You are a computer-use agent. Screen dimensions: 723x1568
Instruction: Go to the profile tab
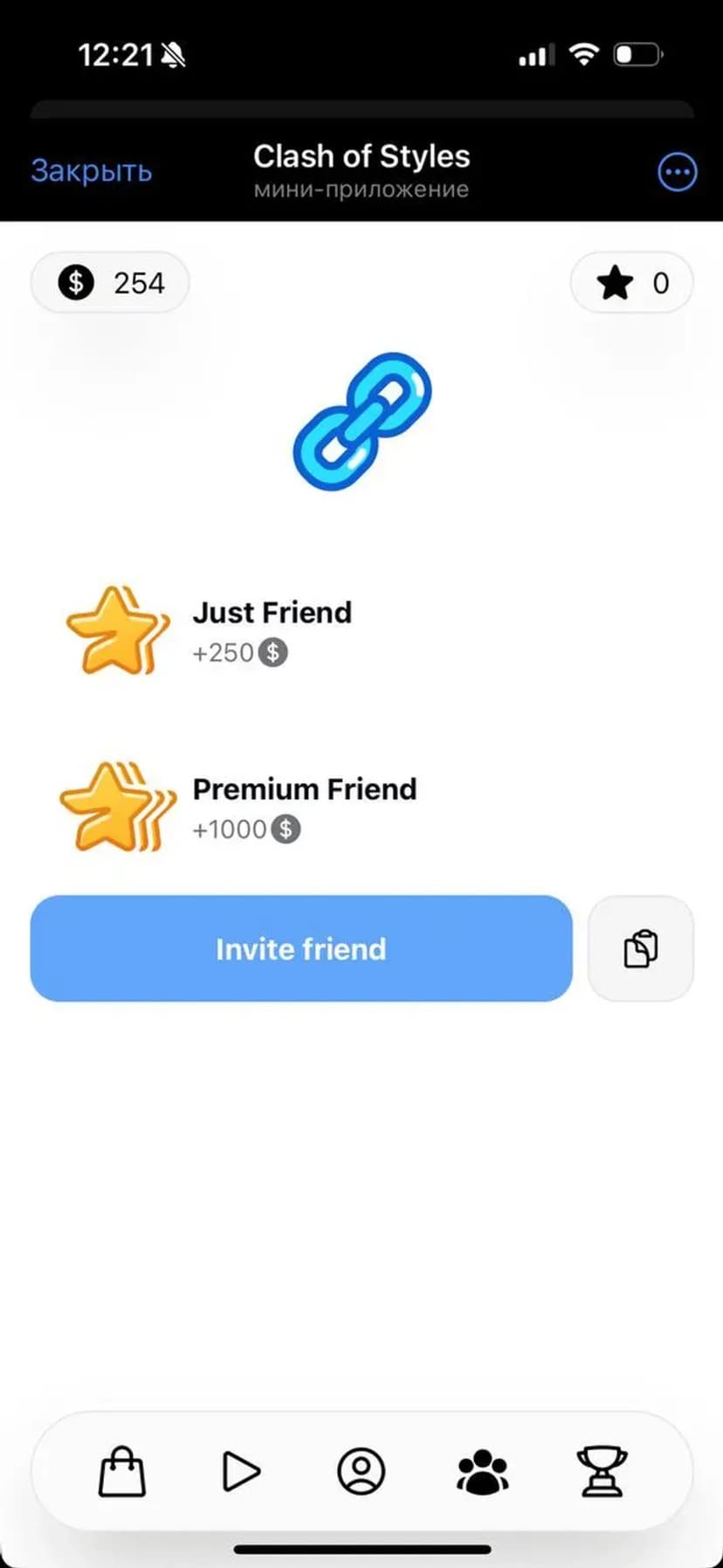tap(361, 1471)
